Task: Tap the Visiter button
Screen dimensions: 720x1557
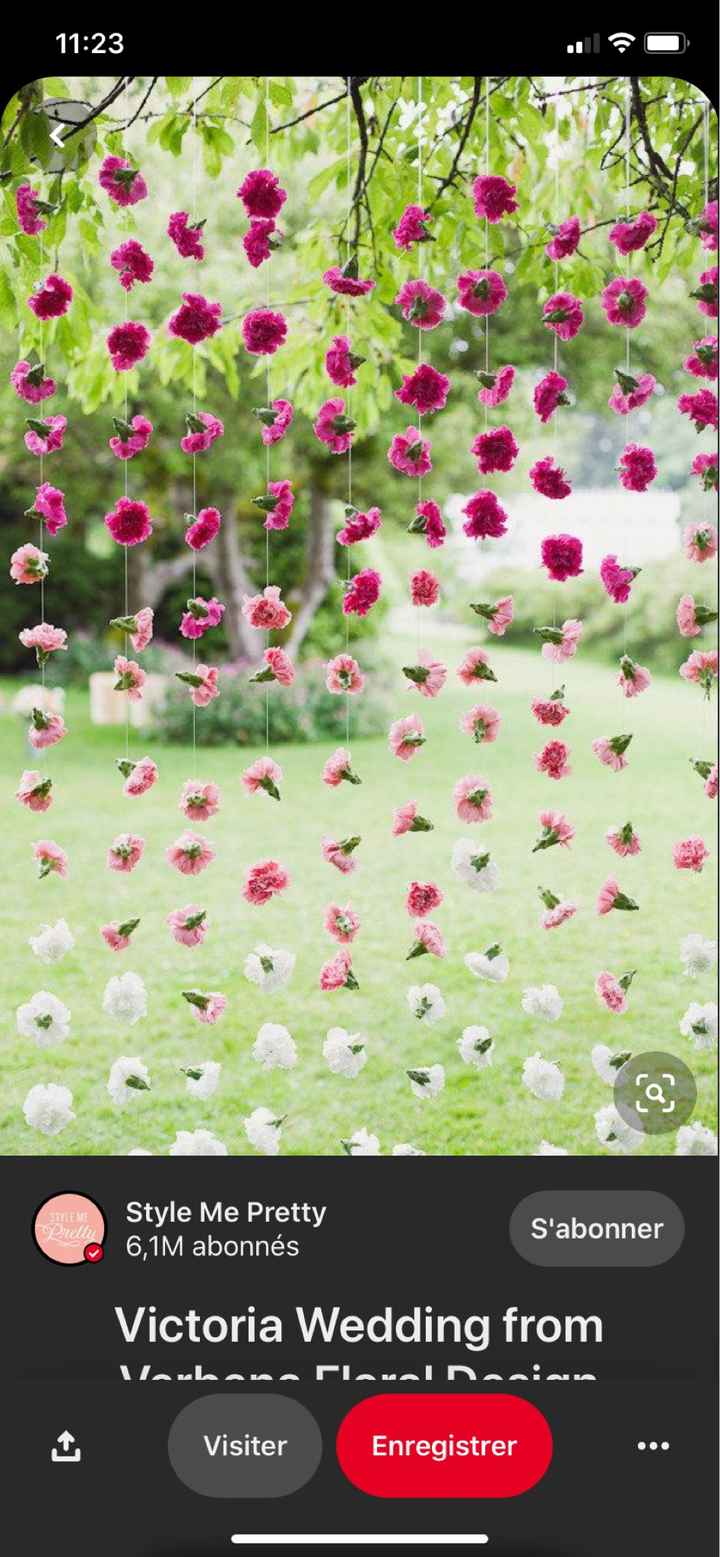Action: pyautogui.click(x=245, y=1446)
